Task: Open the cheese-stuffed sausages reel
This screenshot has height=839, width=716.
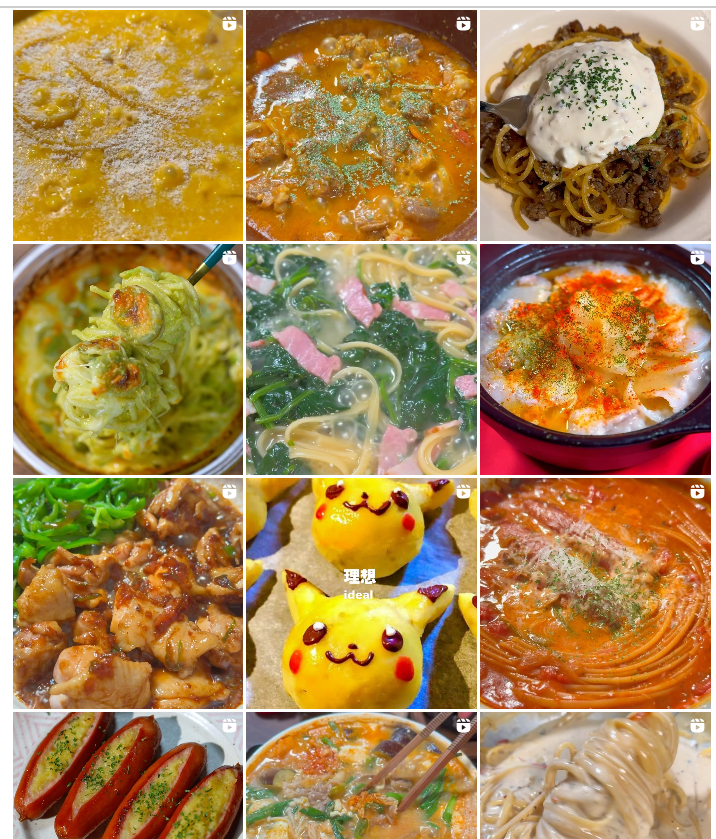Action: coord(128,776)
